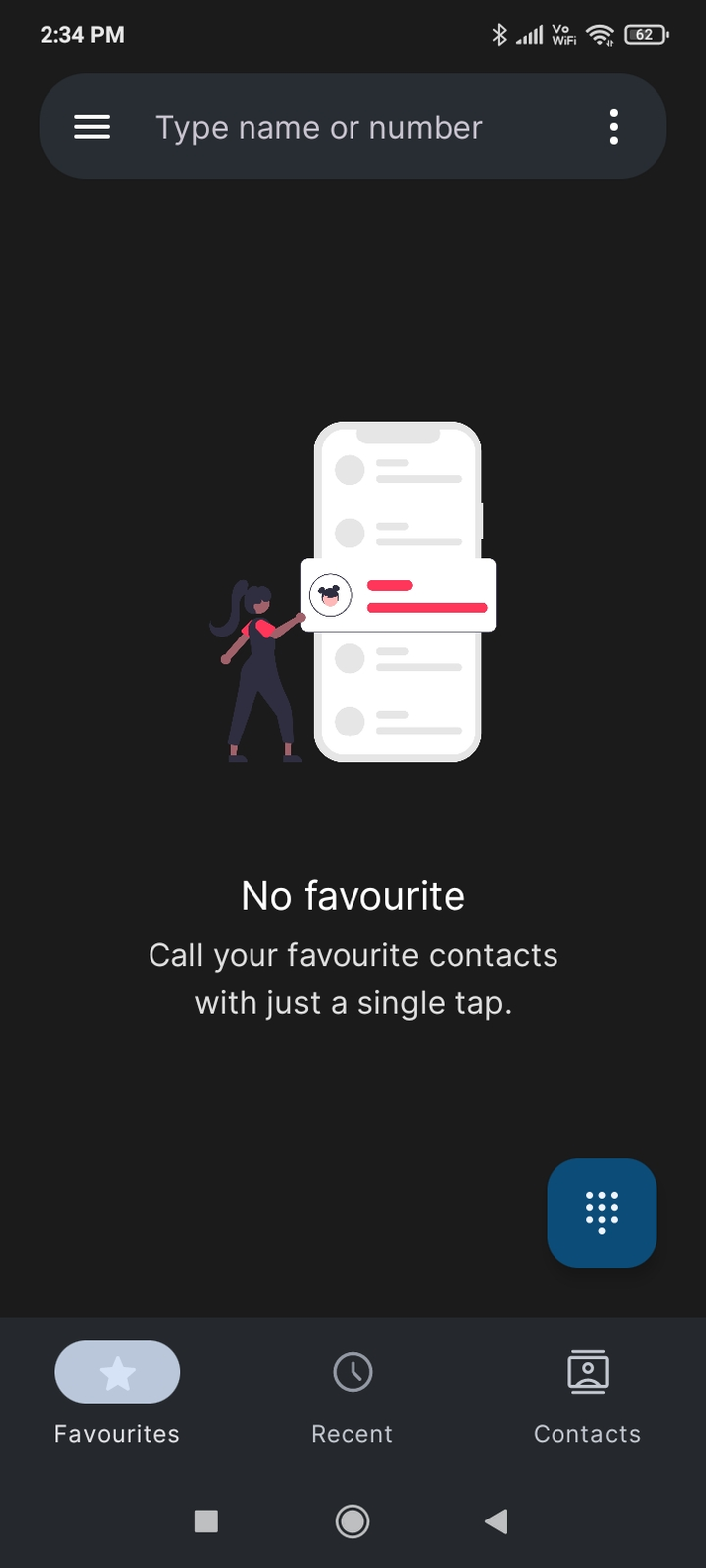Switch to the Recent tab
This screenshot has width=706, height=1568.
tap(353, 1394)
